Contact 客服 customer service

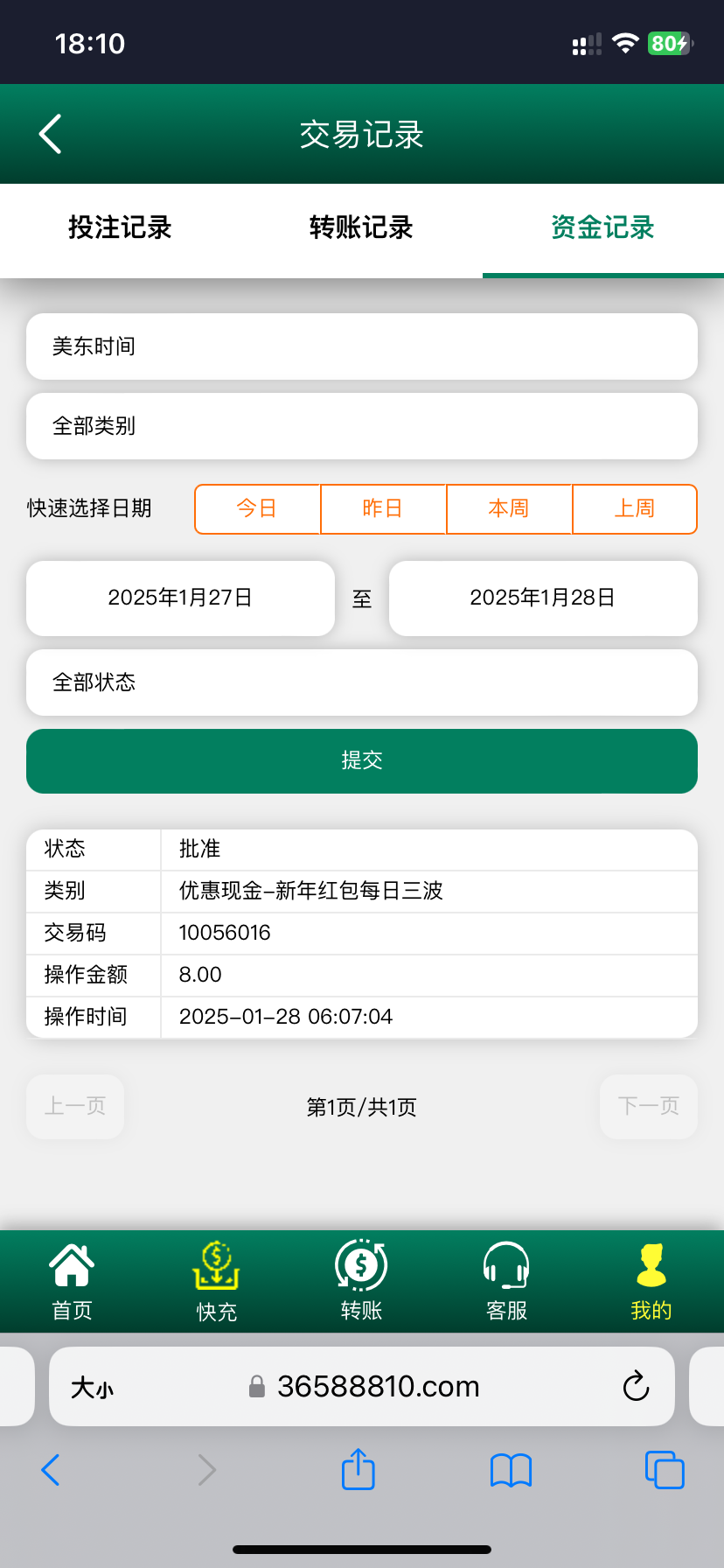(x=506, y=1281)
